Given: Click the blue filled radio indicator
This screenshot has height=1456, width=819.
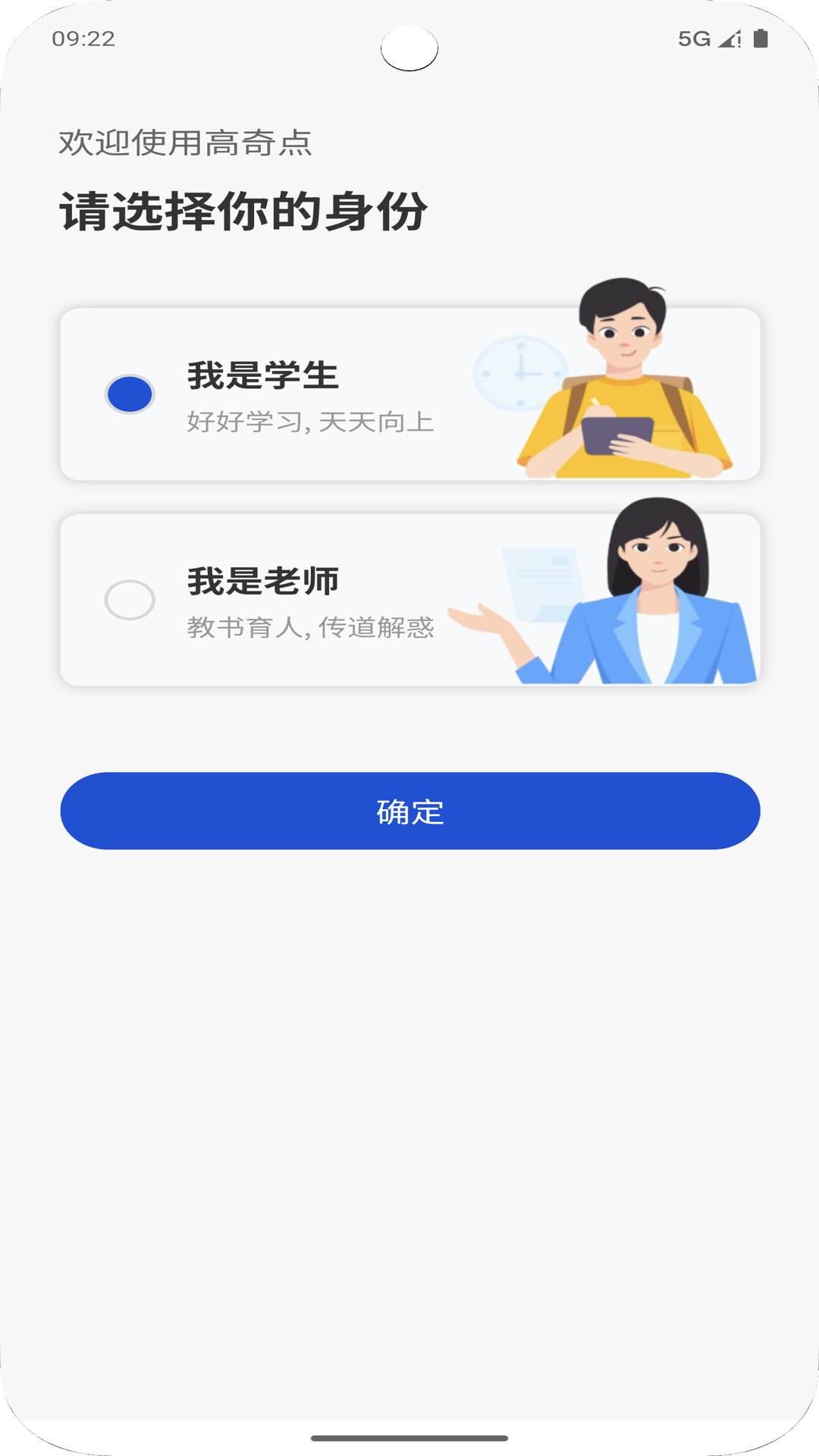Looking at the screenshot, I should [130, 393].
